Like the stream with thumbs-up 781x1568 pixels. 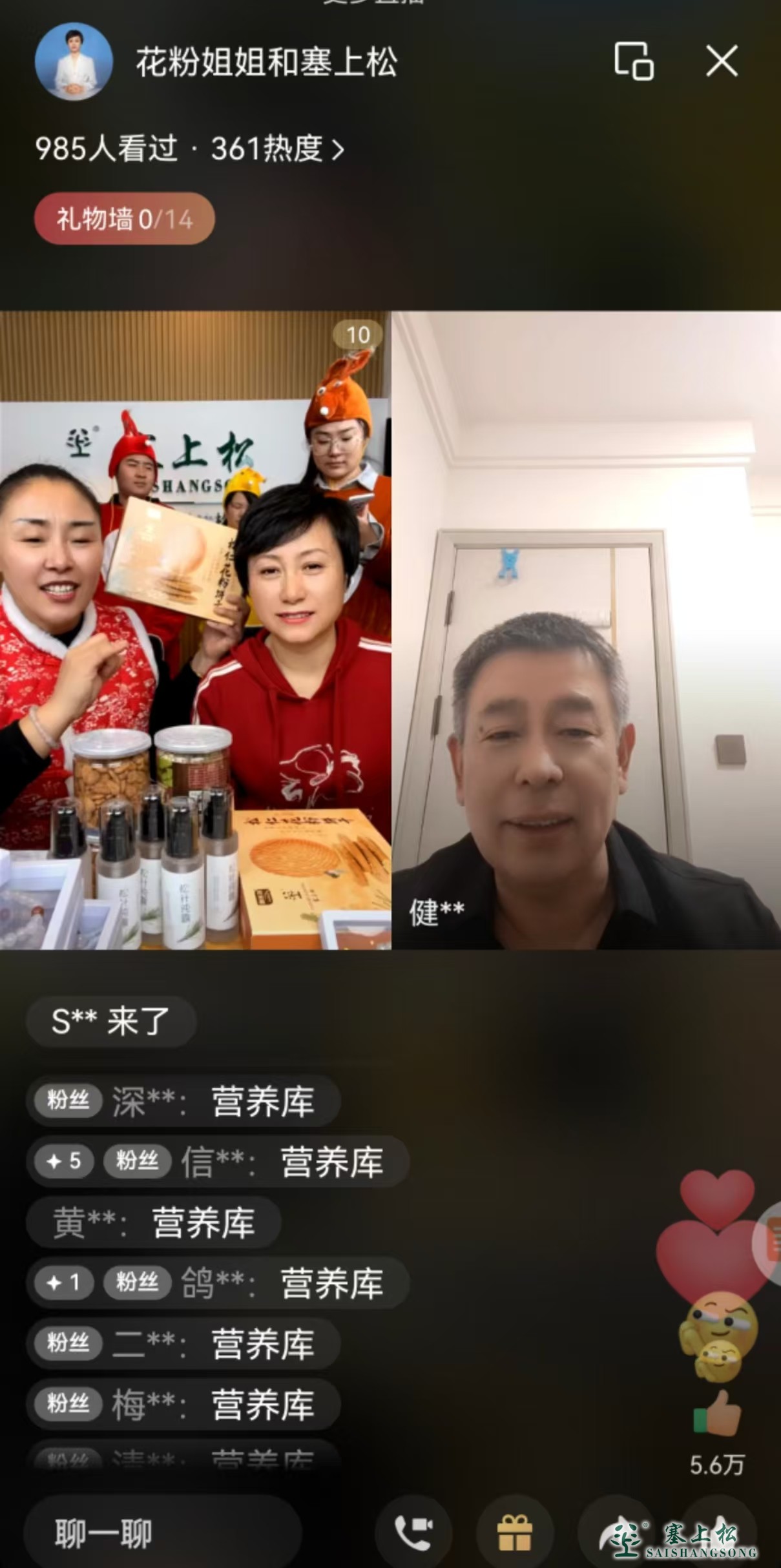point(717,1414)
